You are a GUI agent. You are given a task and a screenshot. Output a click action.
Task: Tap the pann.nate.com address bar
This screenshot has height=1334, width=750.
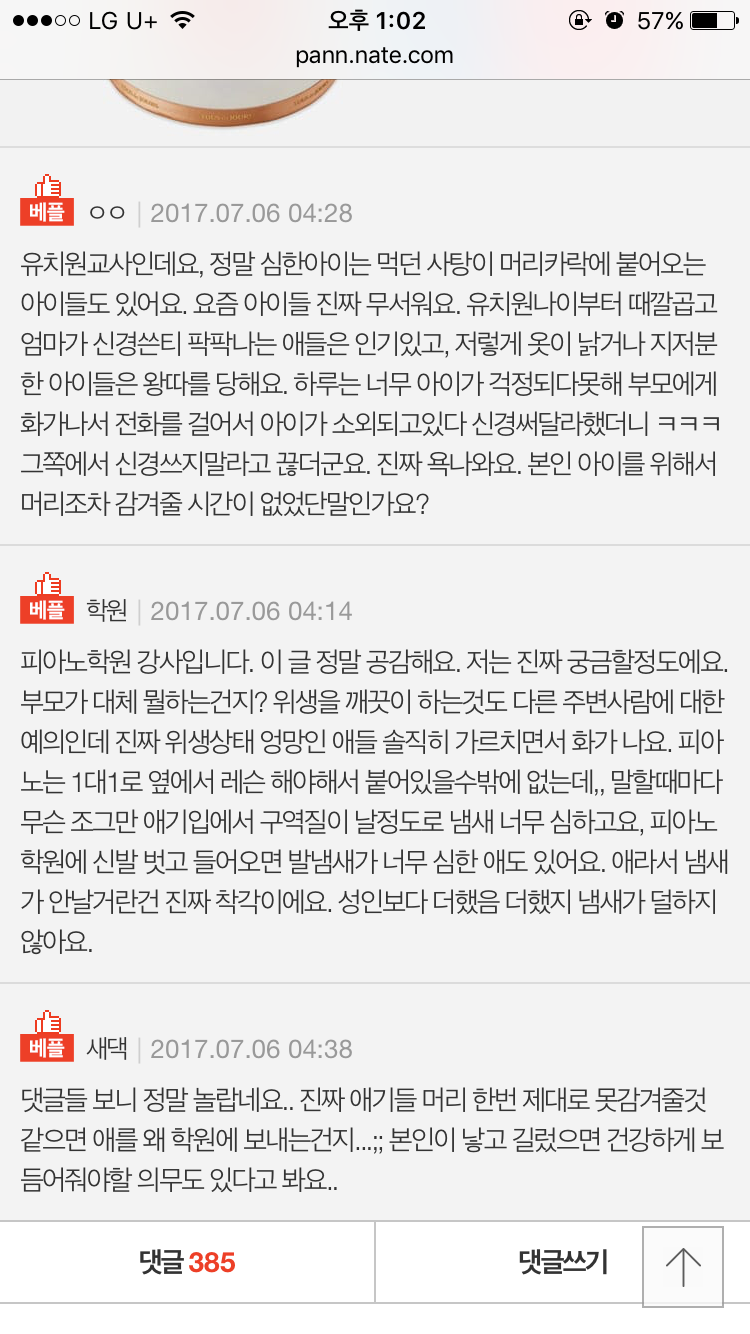coord(375,55)
